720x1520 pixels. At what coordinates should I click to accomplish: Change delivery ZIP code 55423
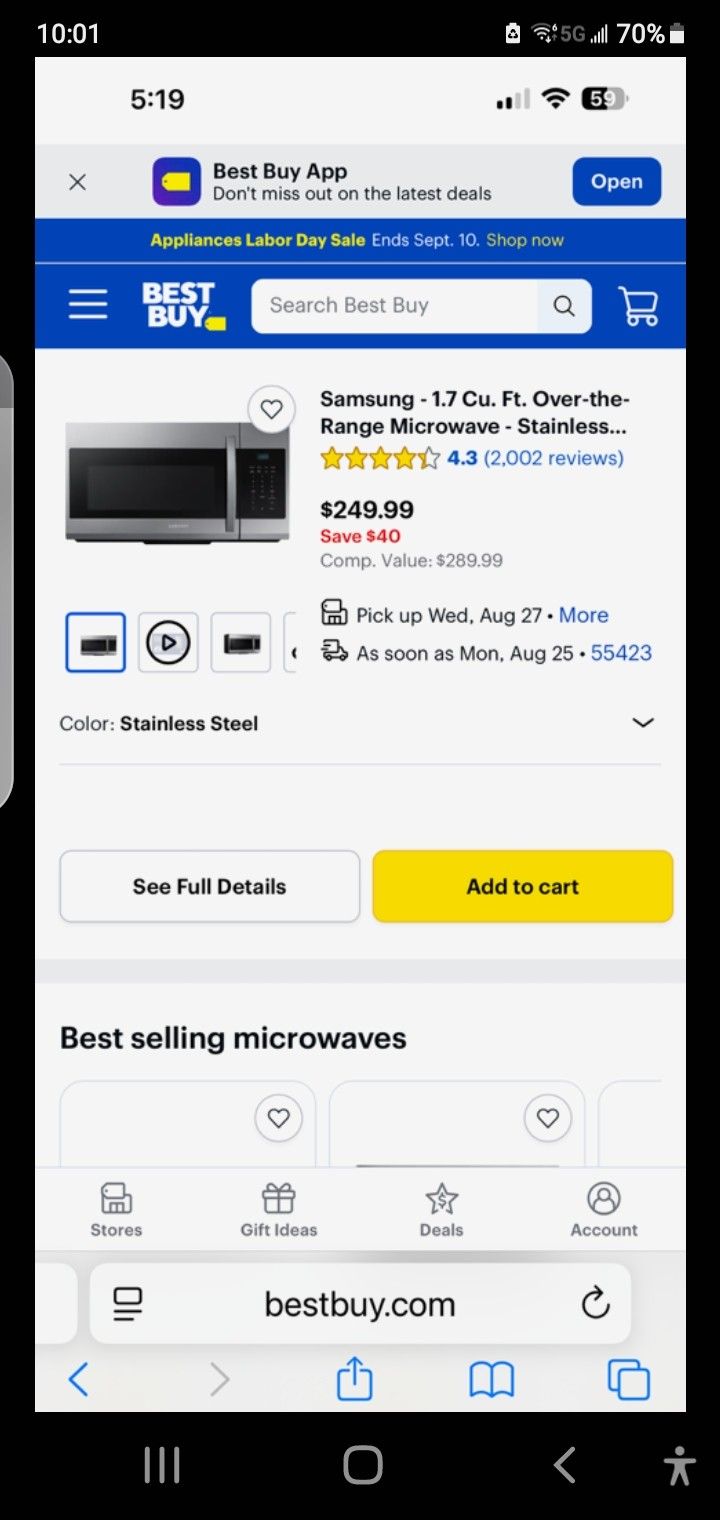(621, 653)
